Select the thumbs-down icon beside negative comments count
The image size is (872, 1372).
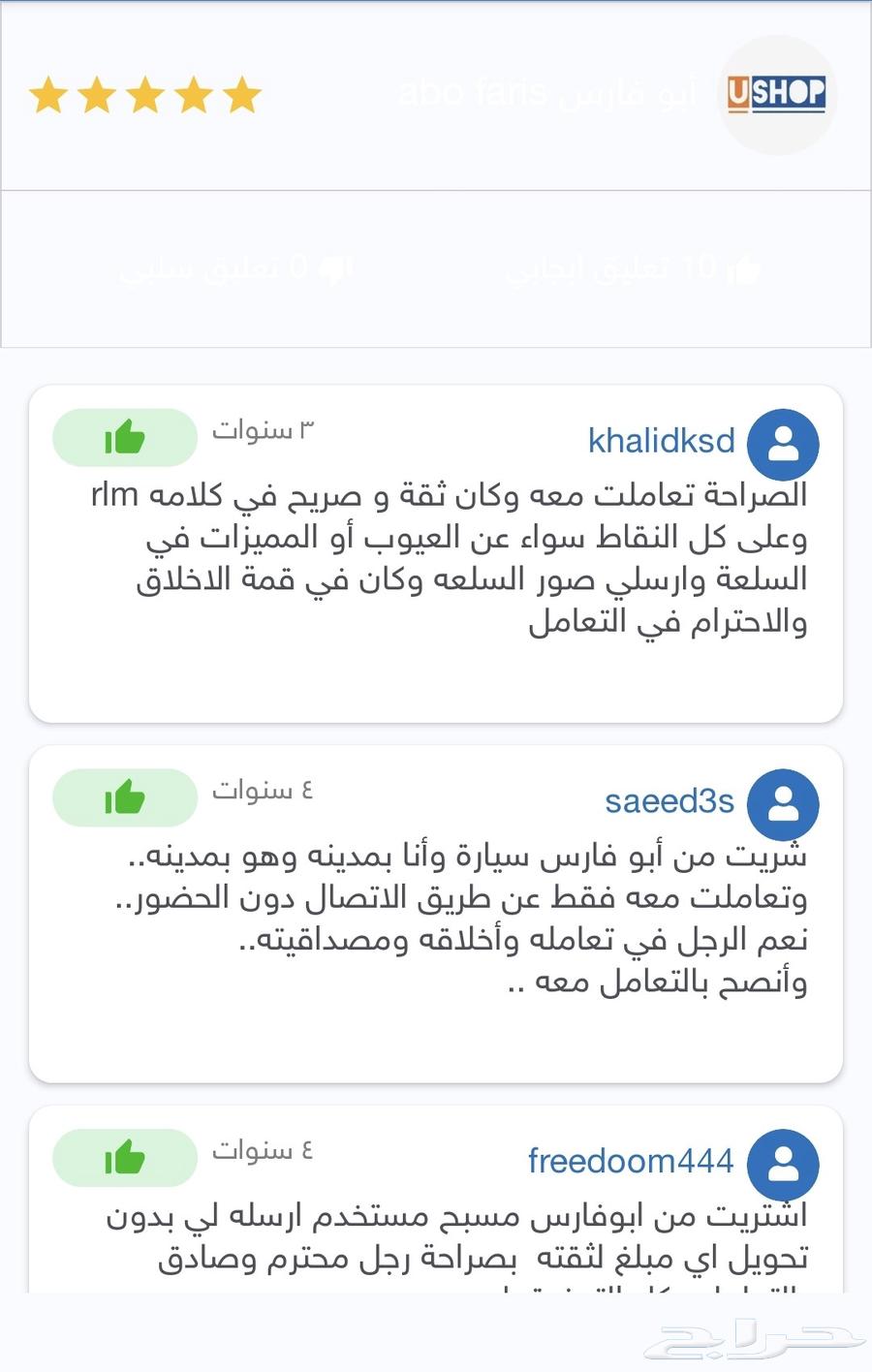click(334, 267)
